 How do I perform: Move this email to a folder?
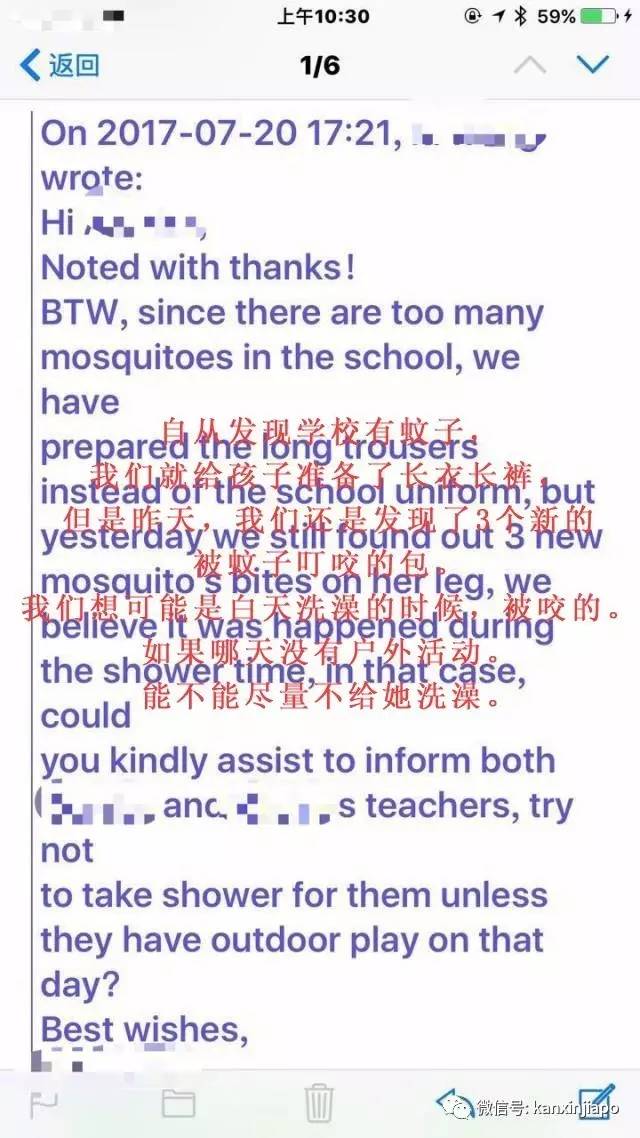click(178, 1104)
